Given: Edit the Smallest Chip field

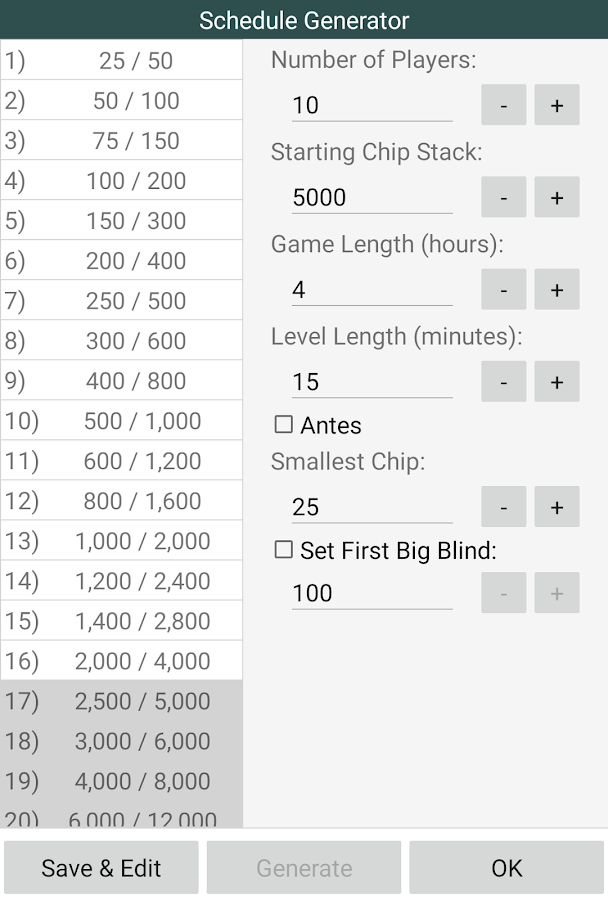Looking at the screenshot, I should (x=371, y=507).
